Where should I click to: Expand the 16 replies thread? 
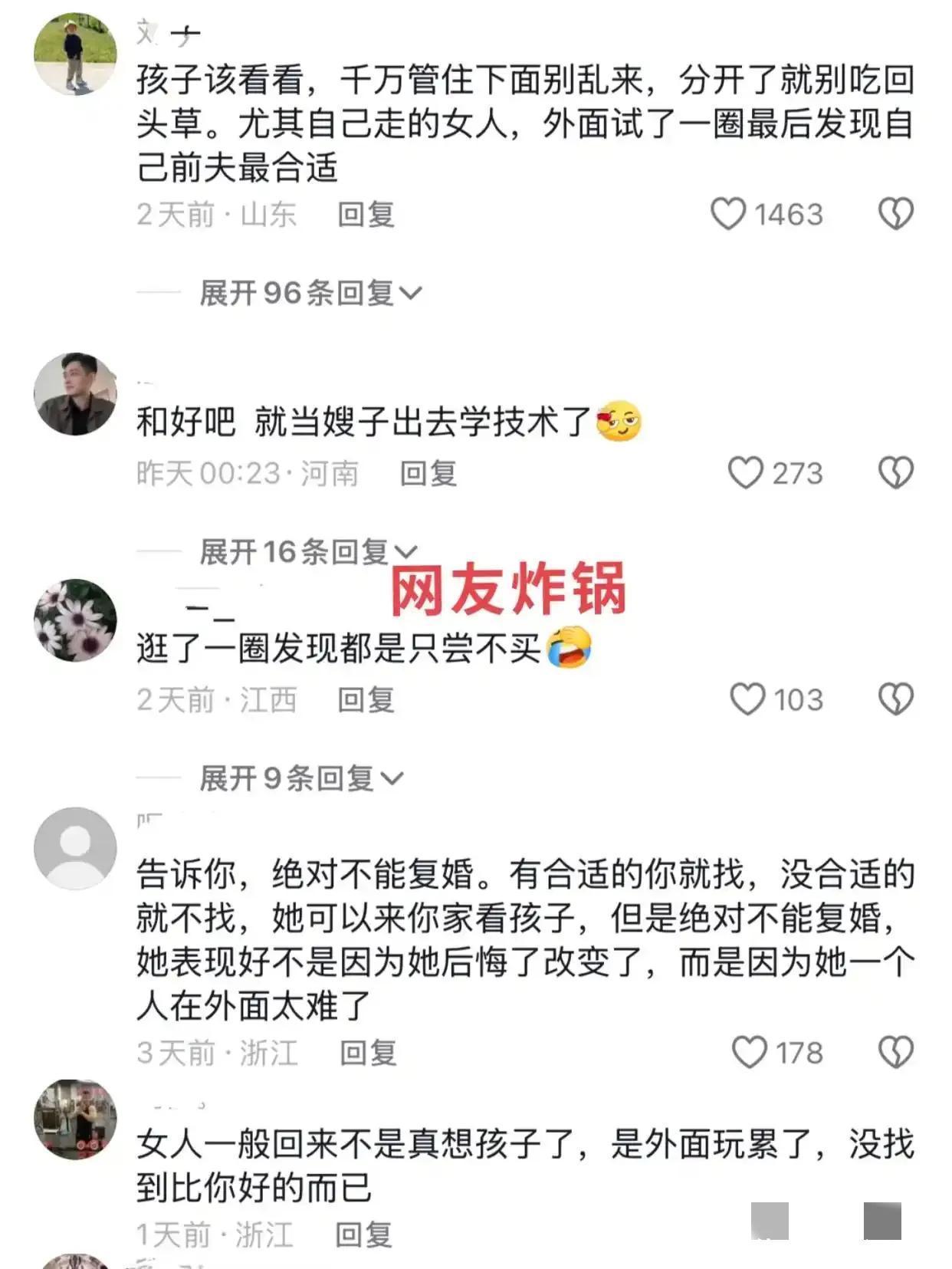pyautogui.click(x=307, y=551)
